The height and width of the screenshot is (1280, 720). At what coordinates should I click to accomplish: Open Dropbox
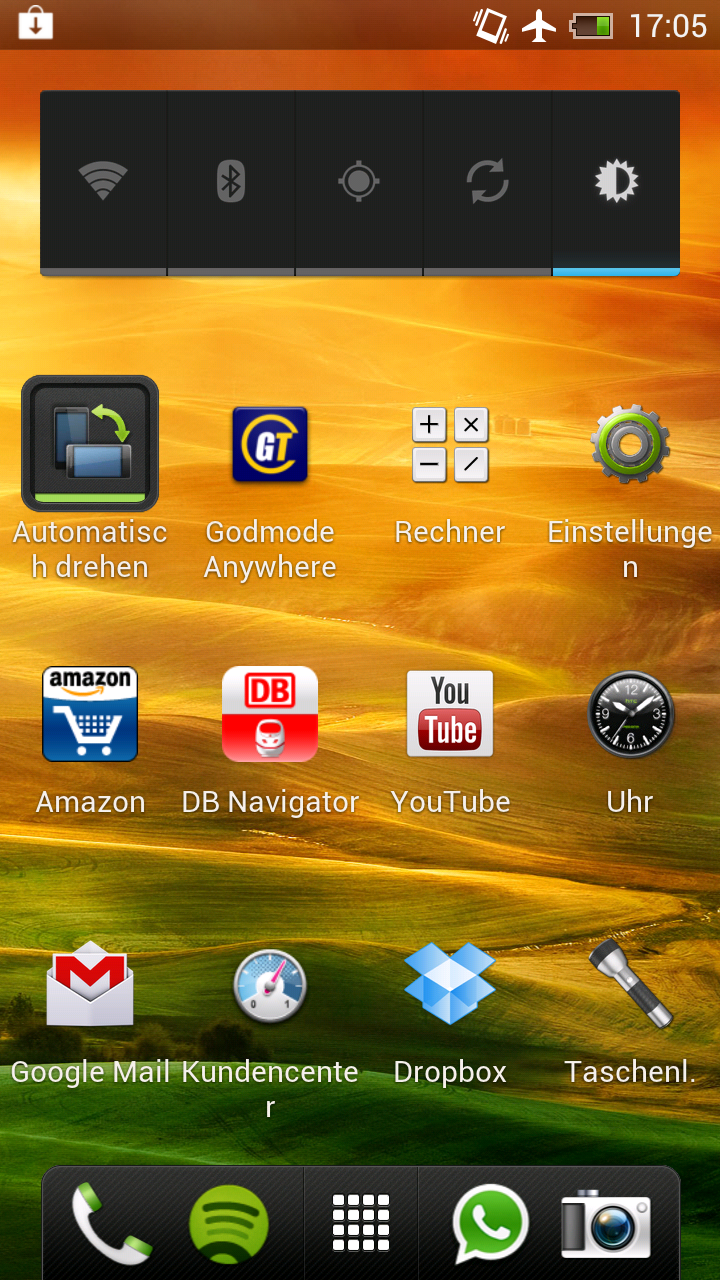coord(450,984)
